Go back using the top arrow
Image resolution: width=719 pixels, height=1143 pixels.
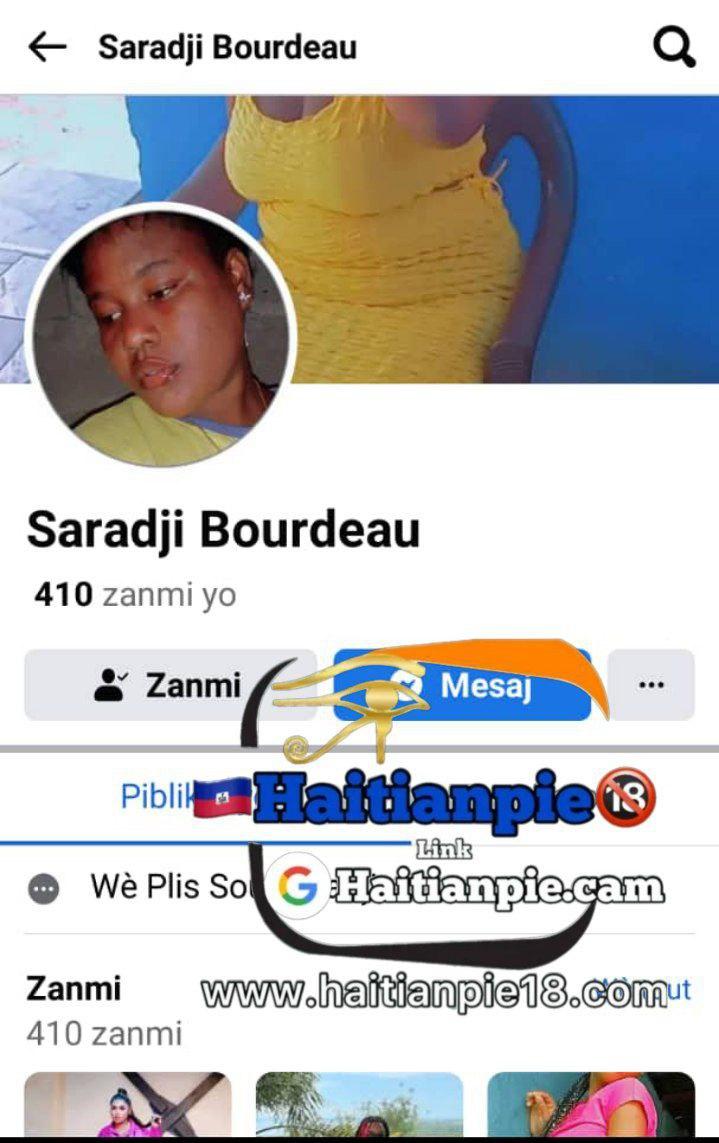click(46, 47)
